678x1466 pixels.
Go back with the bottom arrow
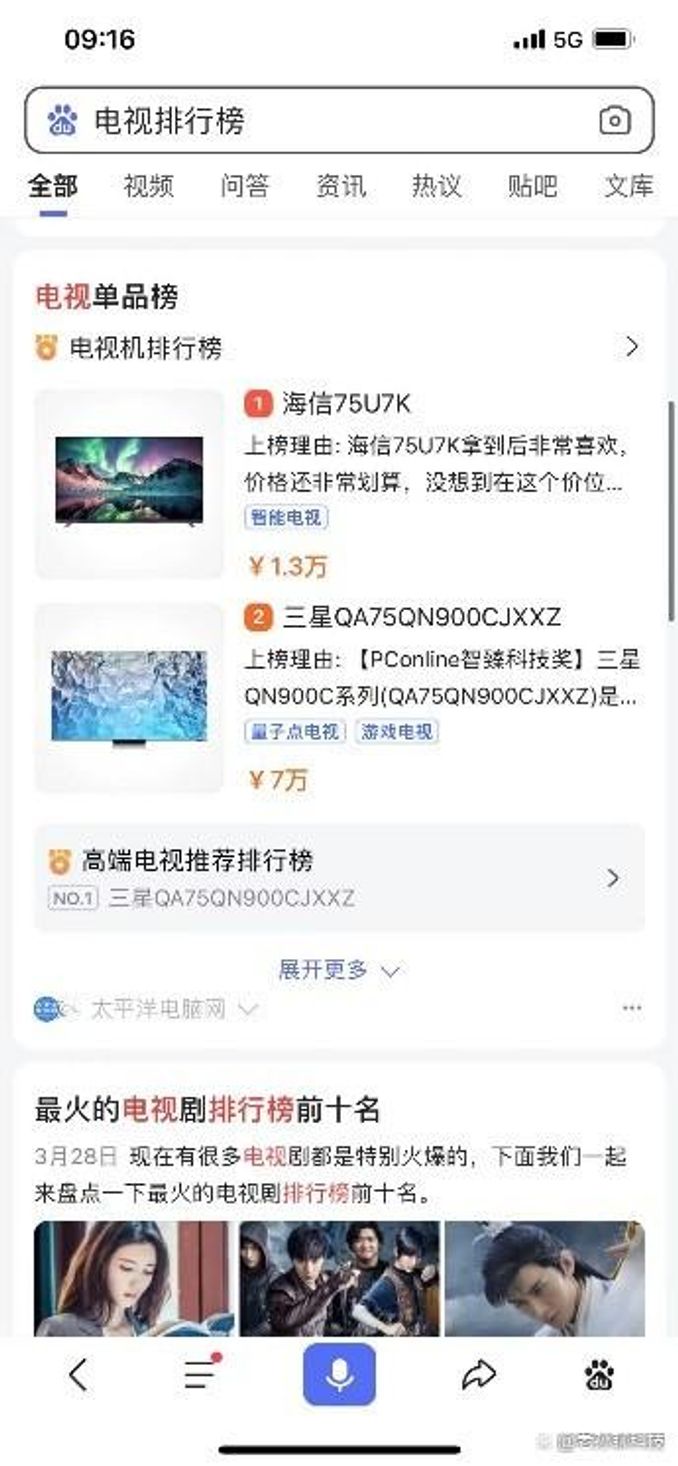(78, 1376)
